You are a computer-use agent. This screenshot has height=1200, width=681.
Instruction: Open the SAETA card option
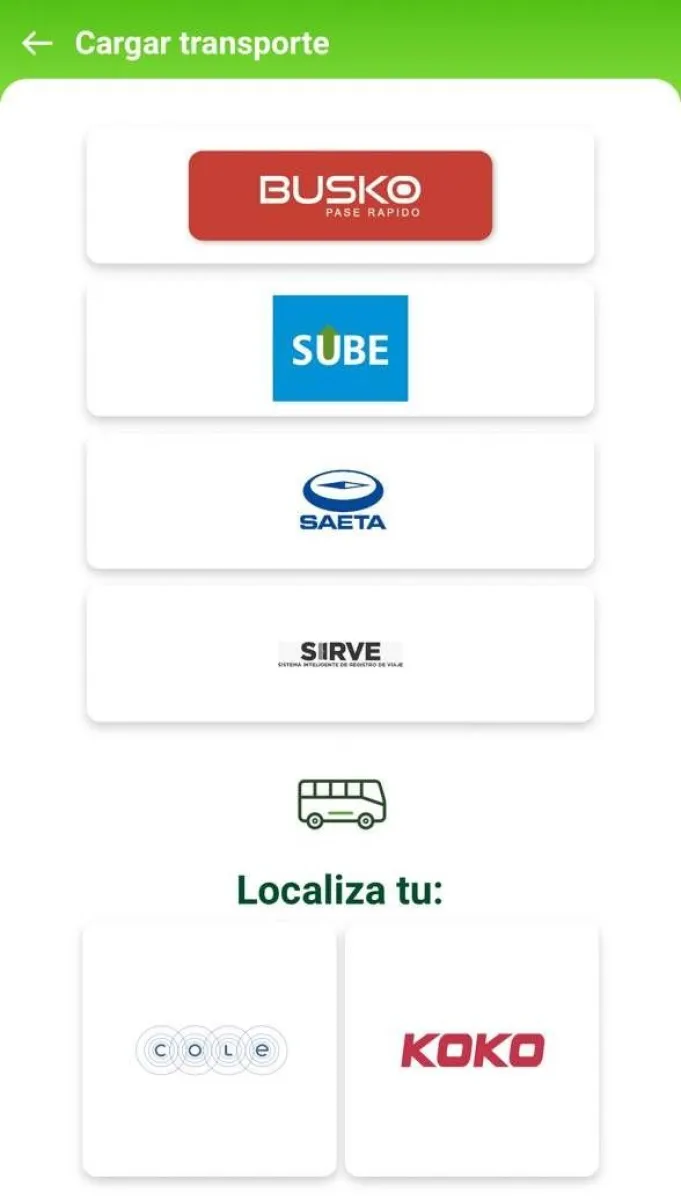click(340, 502)
